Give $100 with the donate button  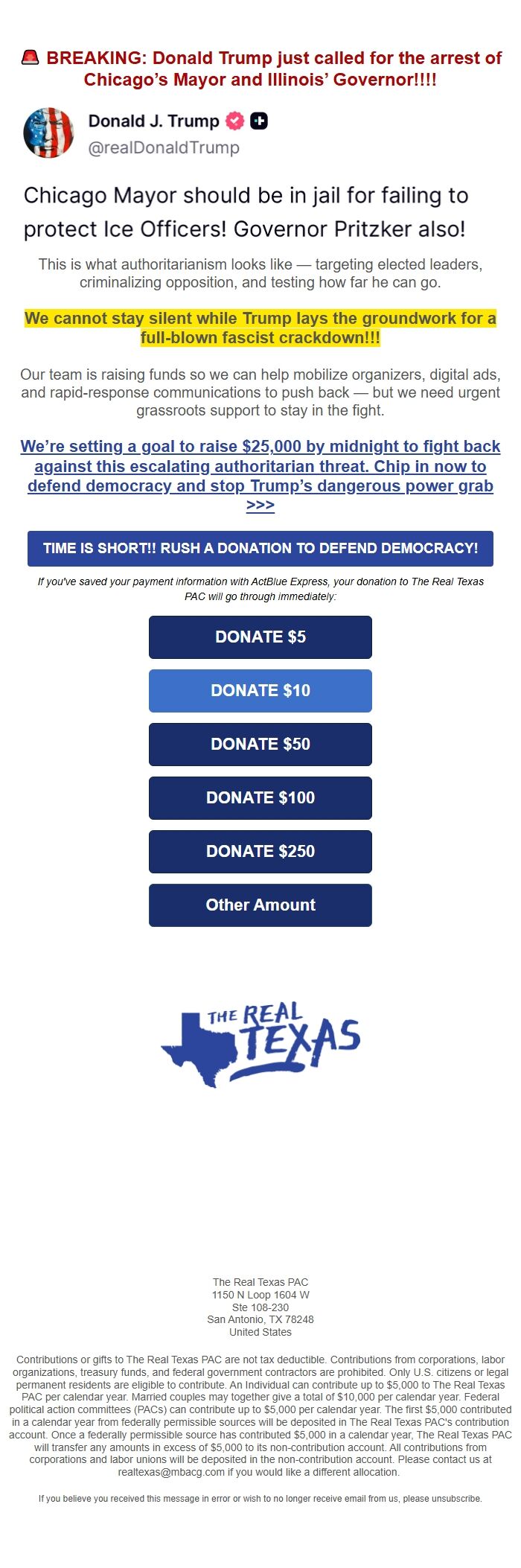click(260, 798)
